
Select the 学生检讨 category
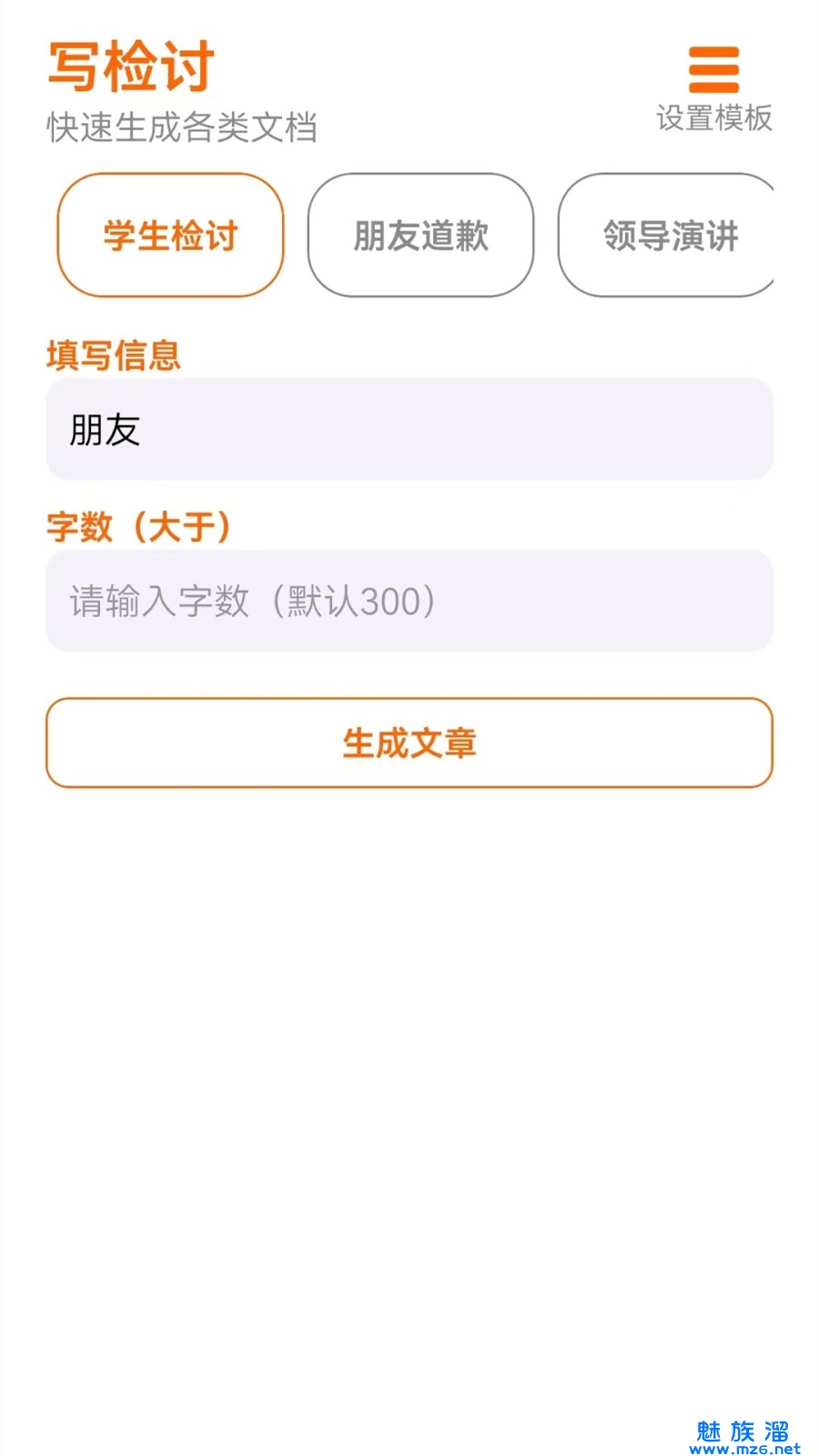point(171,236)
